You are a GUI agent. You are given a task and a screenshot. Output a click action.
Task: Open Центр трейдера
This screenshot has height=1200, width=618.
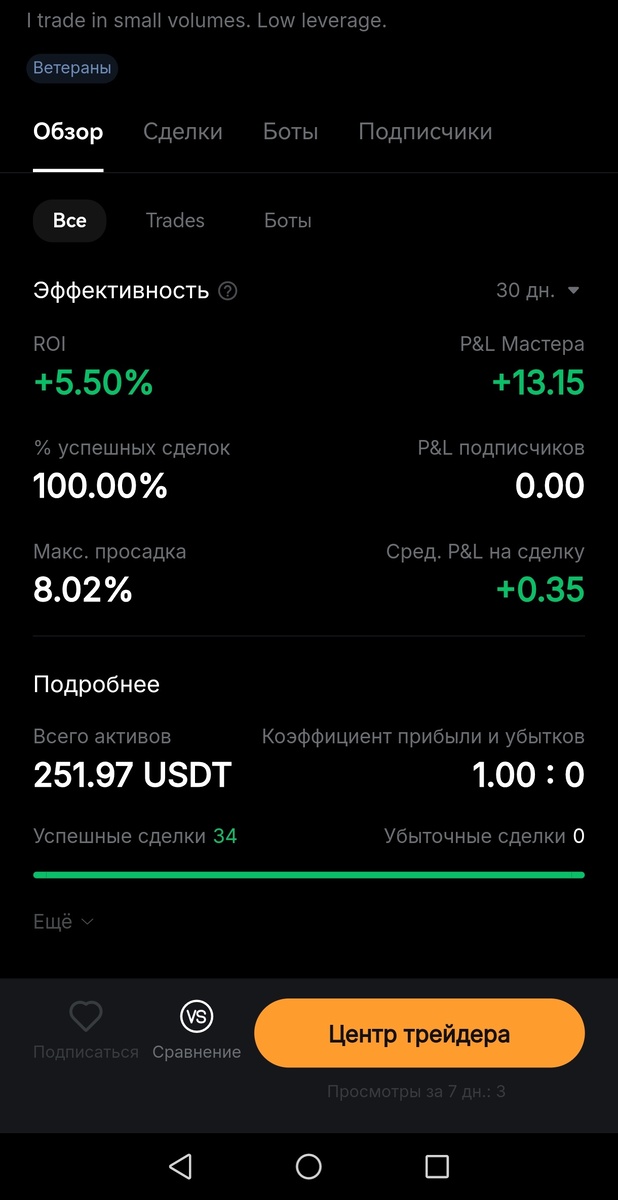pos(419,1034)
